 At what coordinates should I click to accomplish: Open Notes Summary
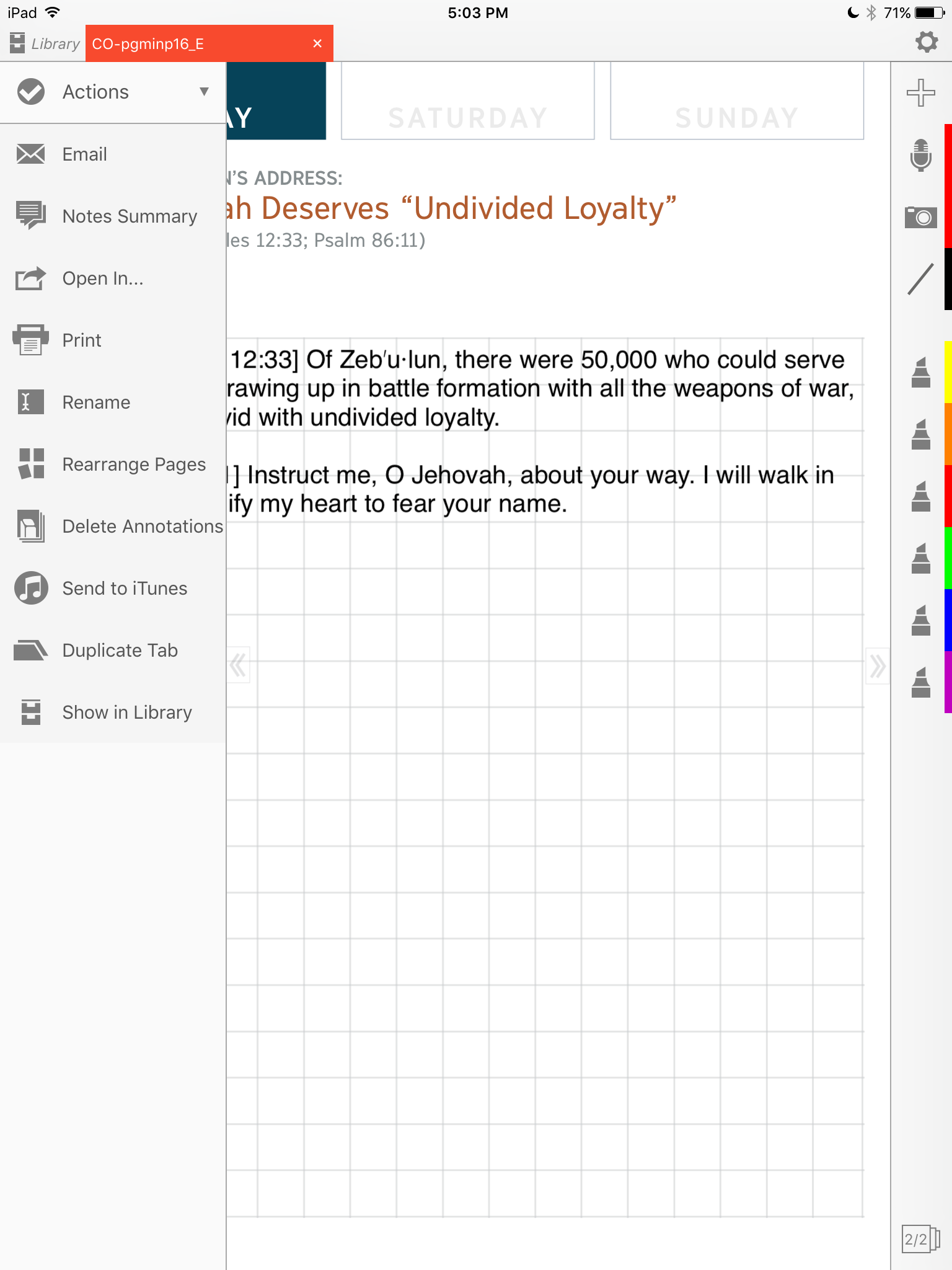(130, 216)
